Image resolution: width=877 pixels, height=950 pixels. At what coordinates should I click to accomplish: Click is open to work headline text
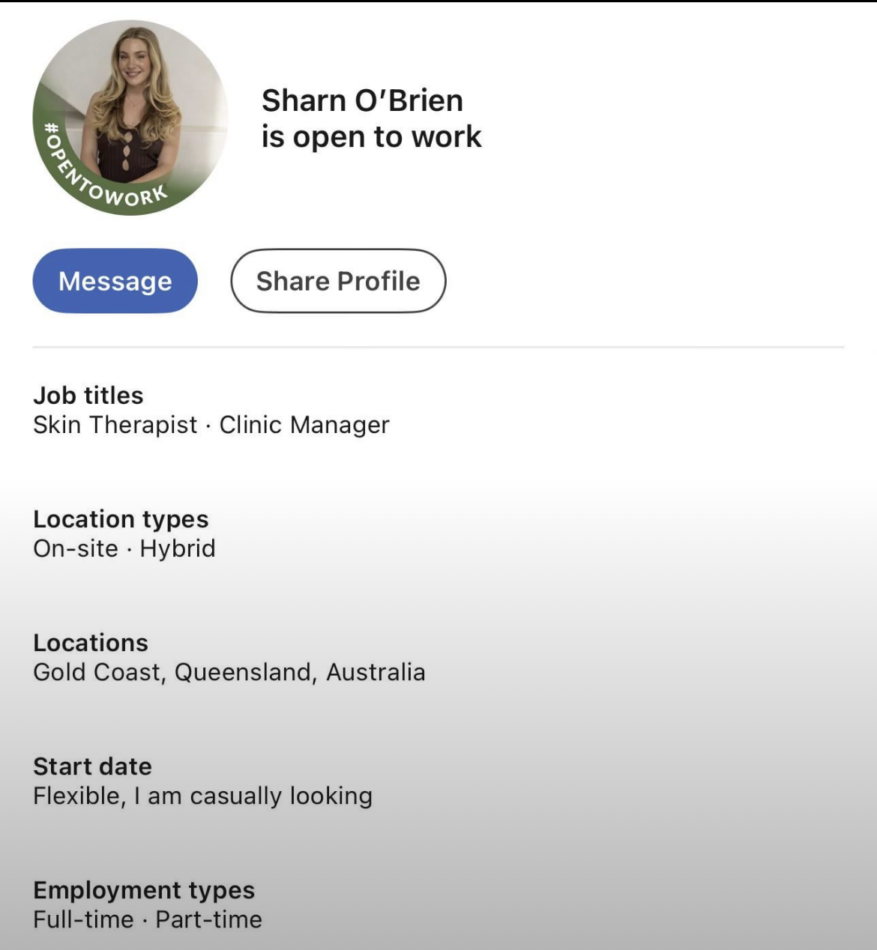click(371, 137)
